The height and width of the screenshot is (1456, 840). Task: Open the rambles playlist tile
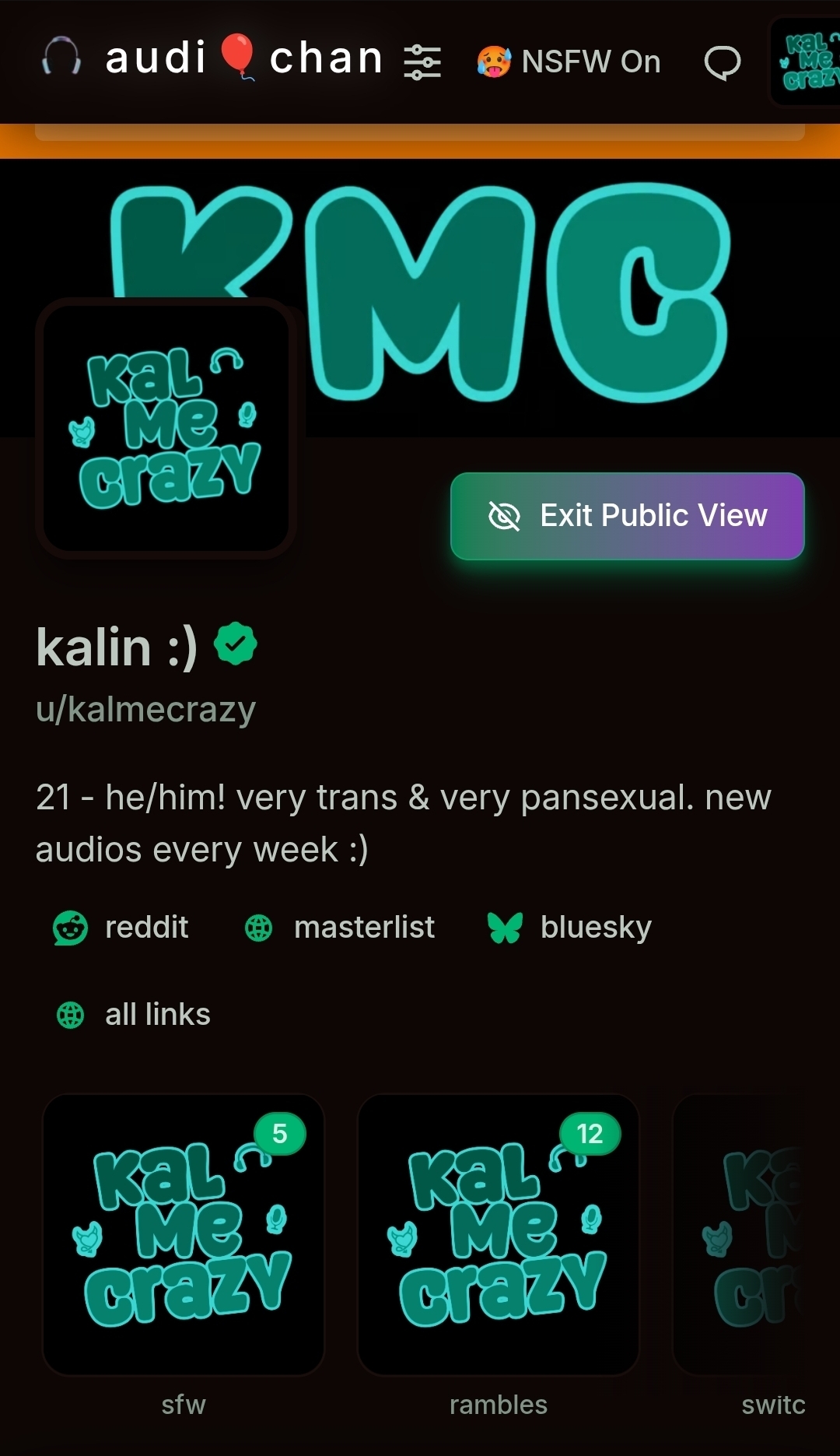pos(499,1234)
